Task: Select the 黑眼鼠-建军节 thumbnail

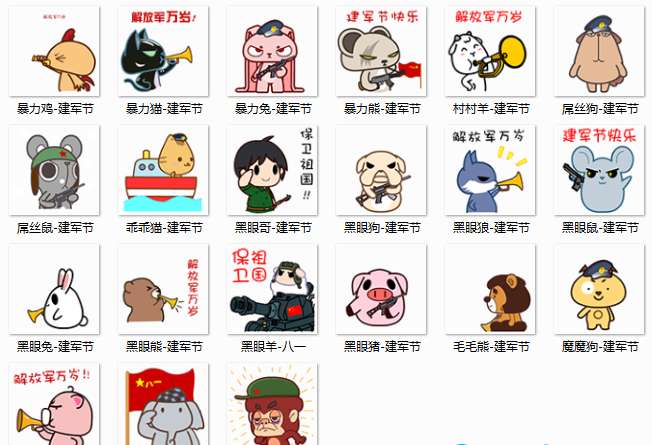Action: coord(599,170)
